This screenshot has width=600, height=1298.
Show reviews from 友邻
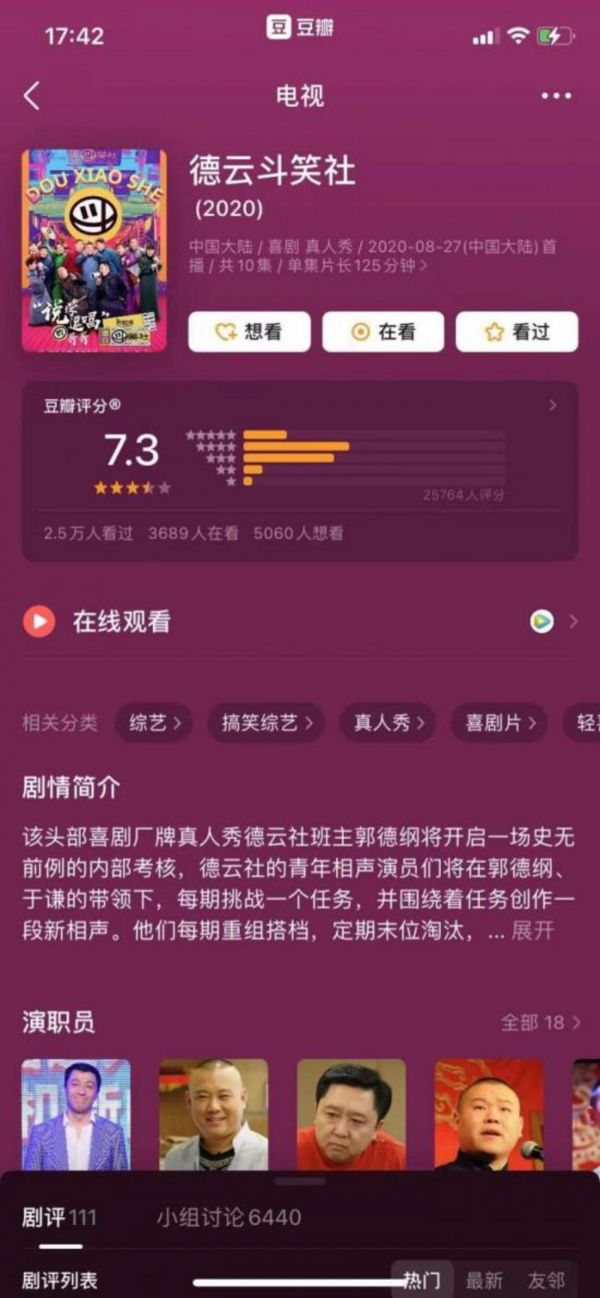[546, 1280]
